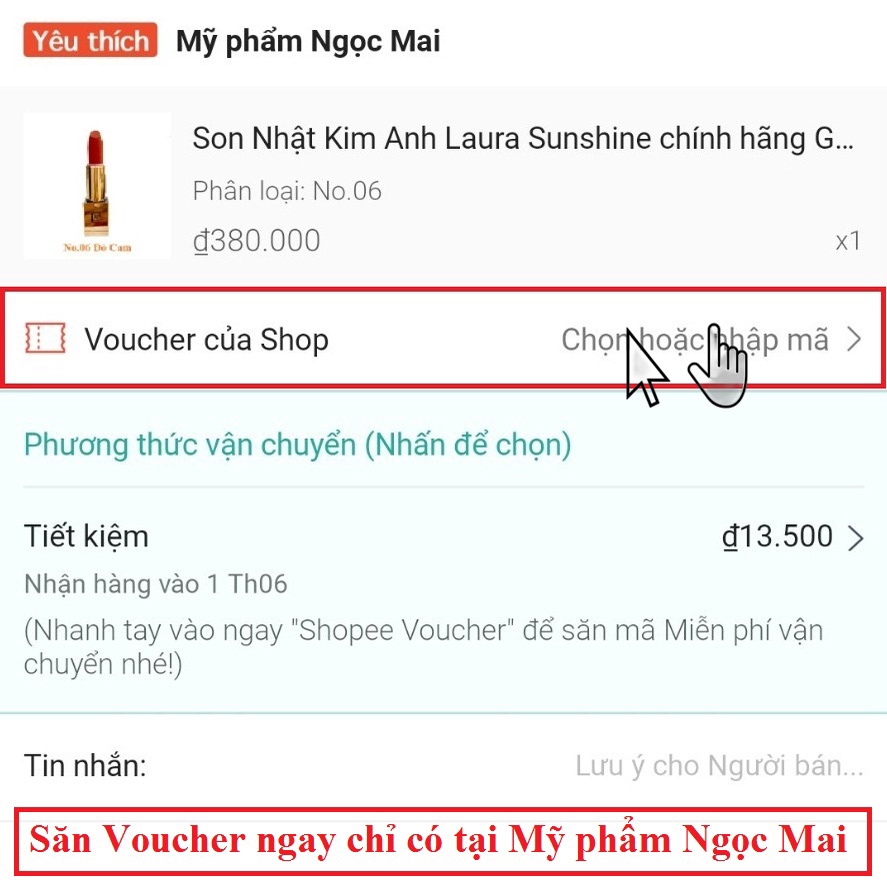The height and width of the screenshot is (887, 887).
Task: Open the Voucher của Shop row
Action: coord(443,339)
